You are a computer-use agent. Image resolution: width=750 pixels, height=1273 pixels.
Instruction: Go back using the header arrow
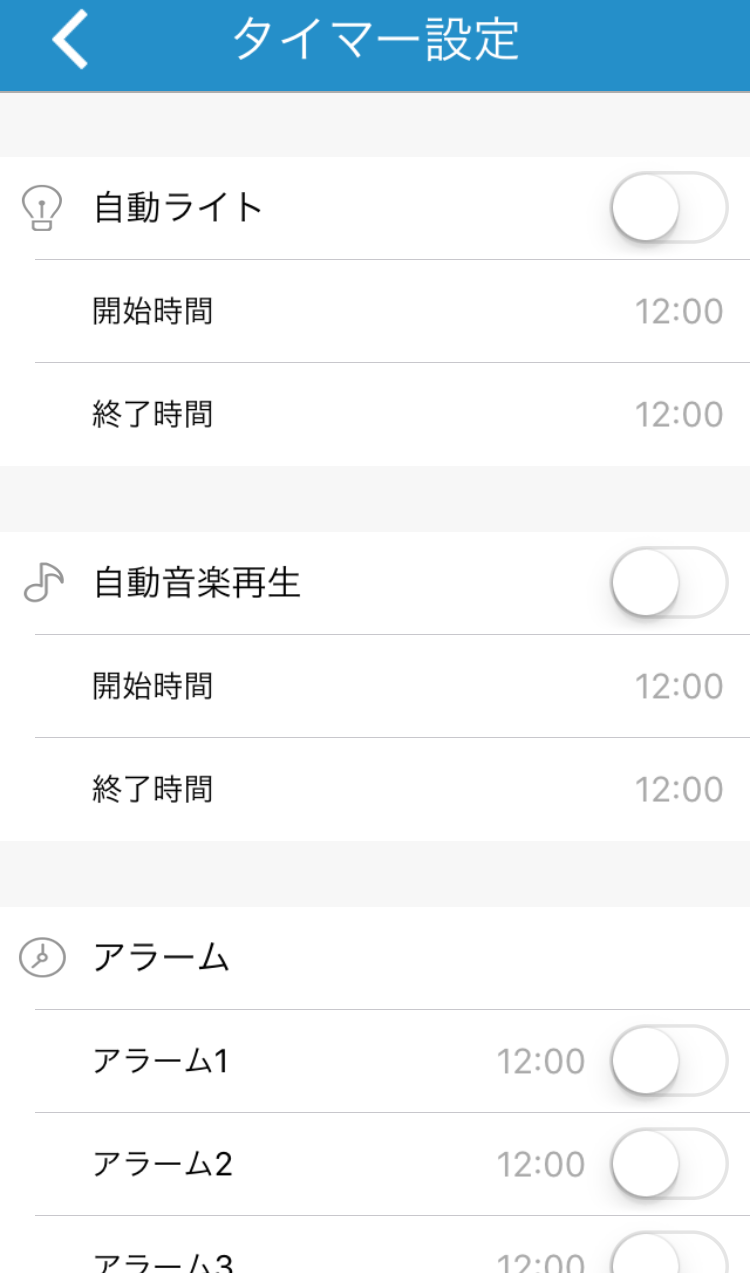pyautogui.click(x=71, y=41)
